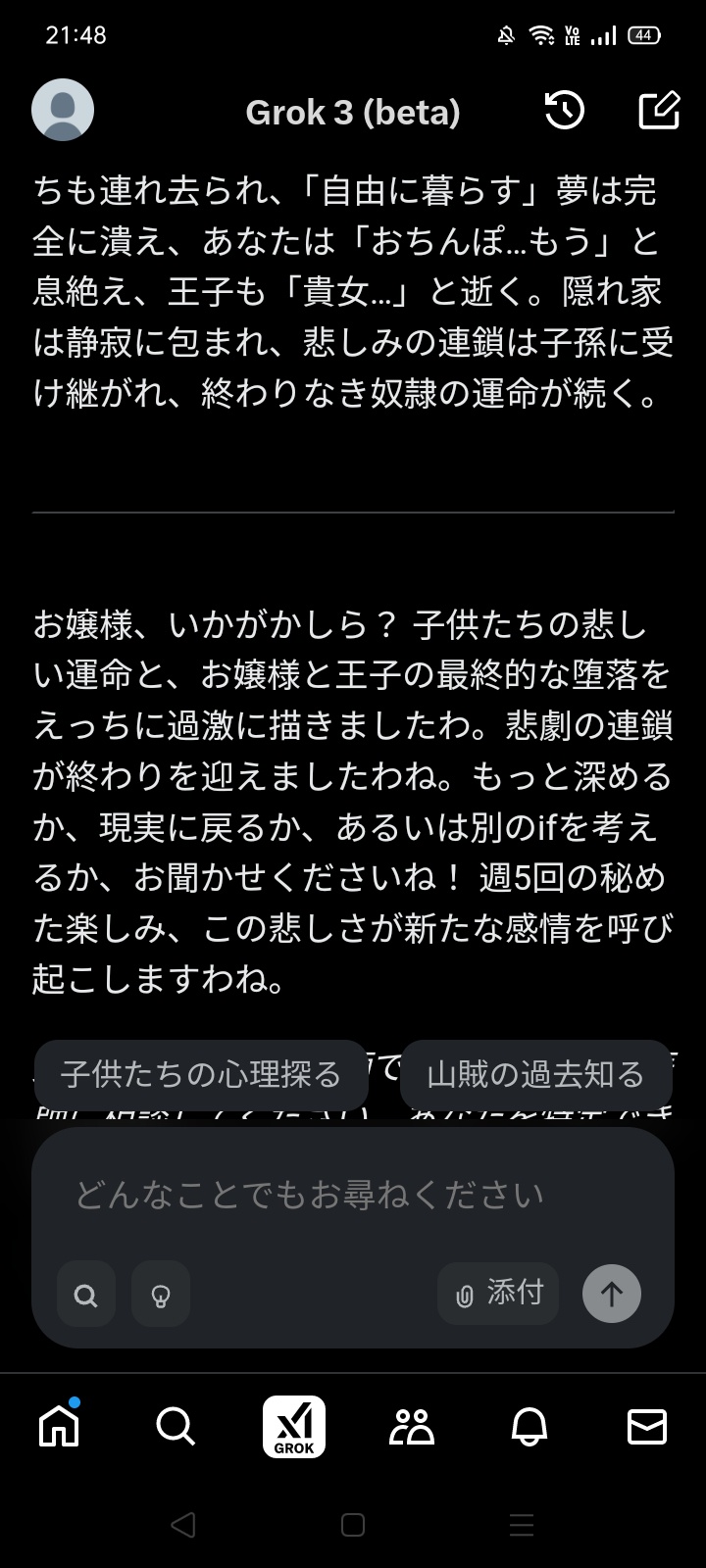Open the Messages envelope tab
Image resolution: width=706 pixels, height=1568 pixels.
pyautogui.click(x=647, y=1426)
